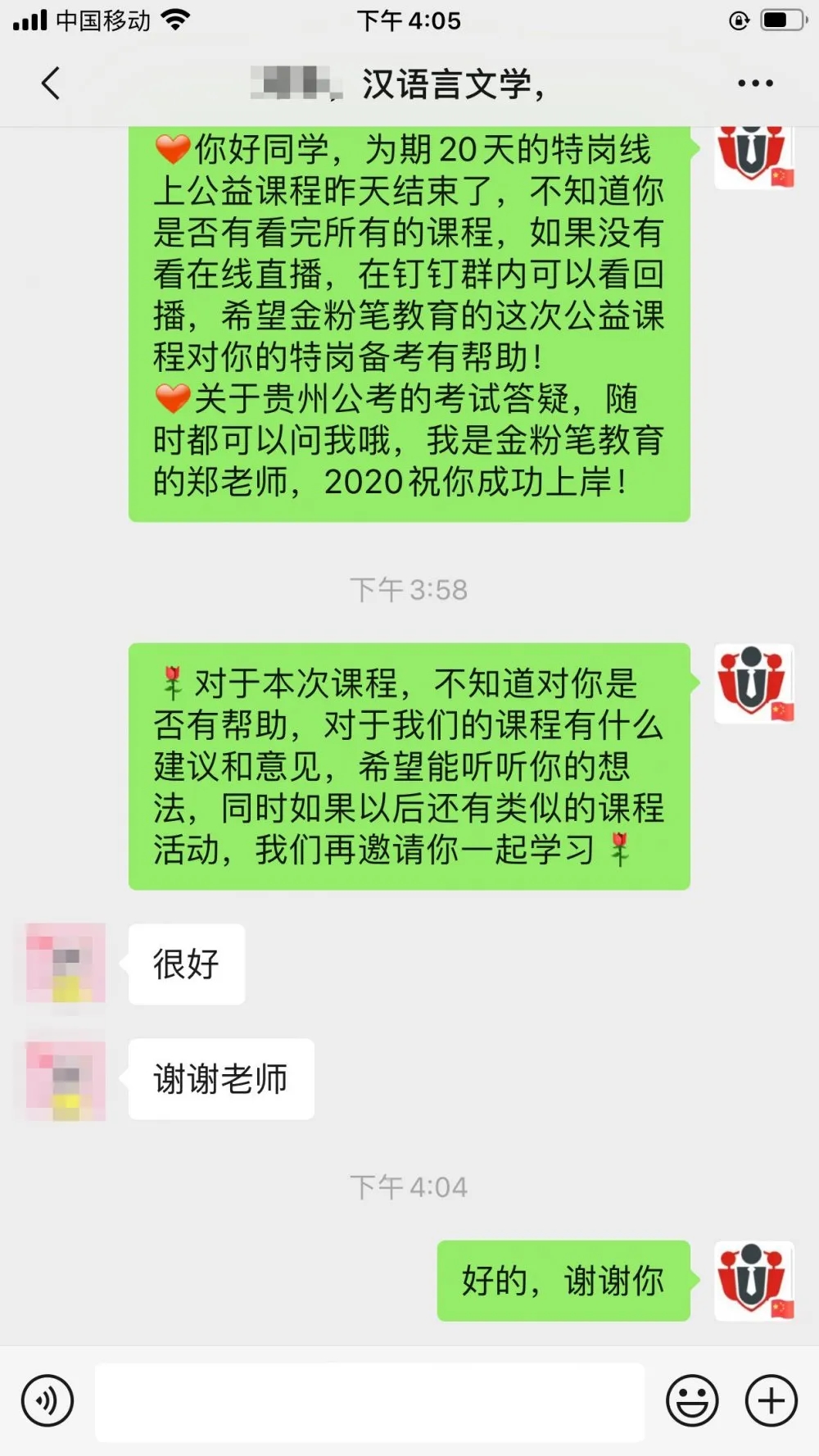The height and width of the screenshot is (1456, 819).
Task: Focus the message text field
Action: pyautogui.click(x=370, y=1402)
